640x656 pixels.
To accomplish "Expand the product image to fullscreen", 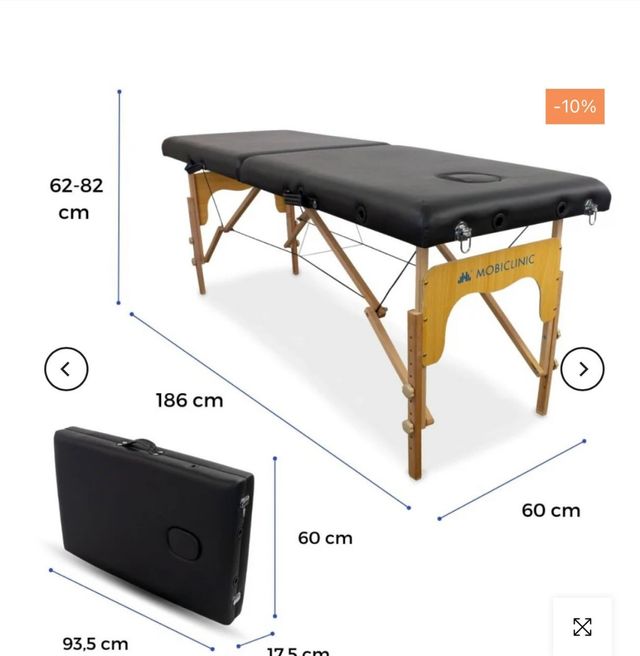I will (x=582, y=627).
